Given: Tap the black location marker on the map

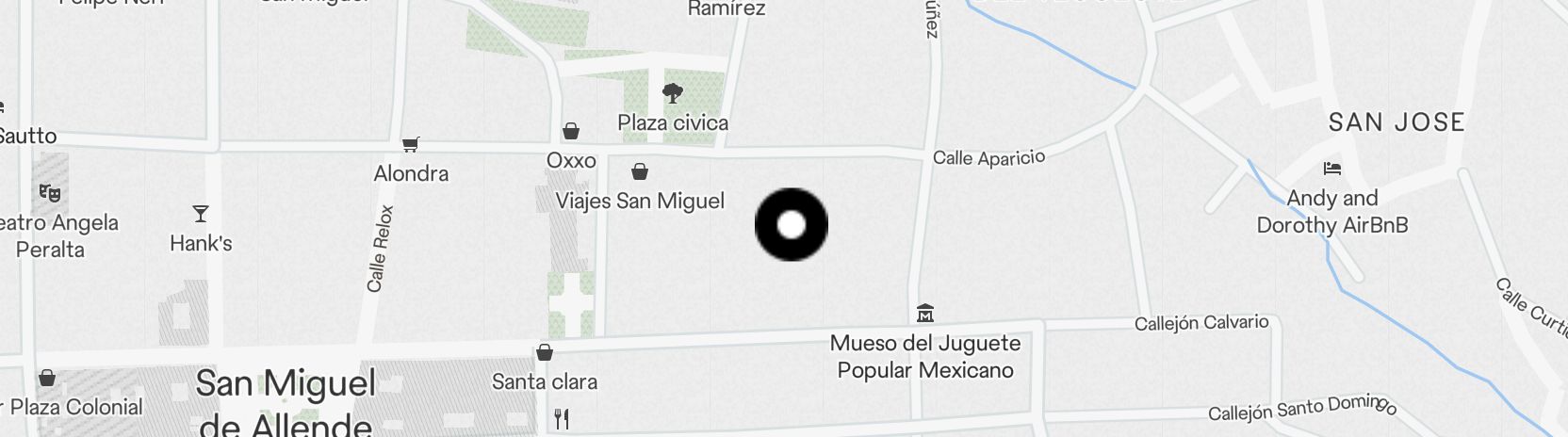Looking at the screenshot, I should 792,224.
